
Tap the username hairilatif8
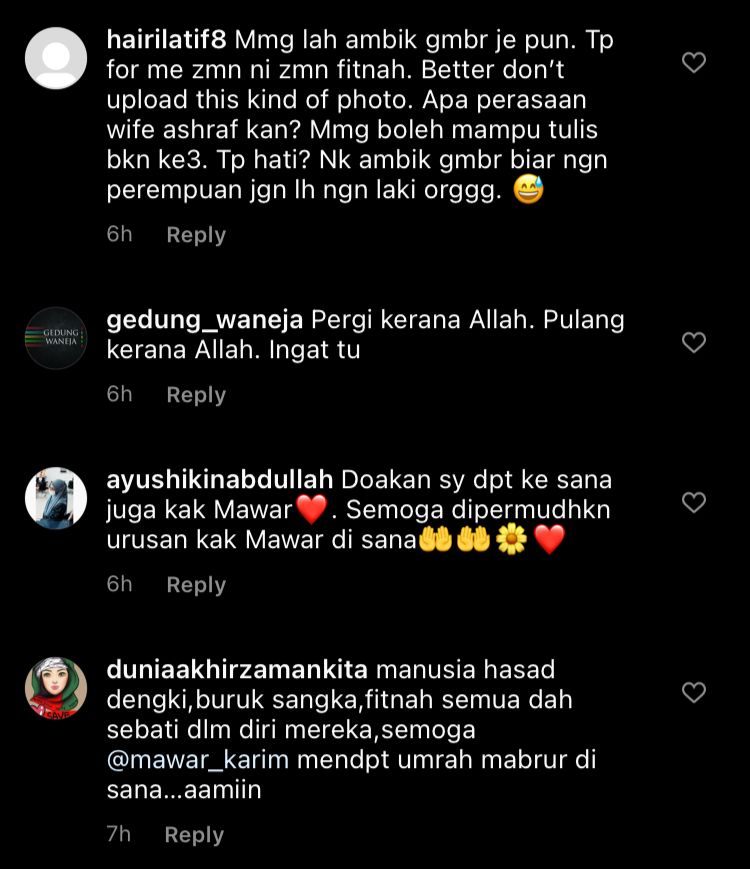click(168, 41)
